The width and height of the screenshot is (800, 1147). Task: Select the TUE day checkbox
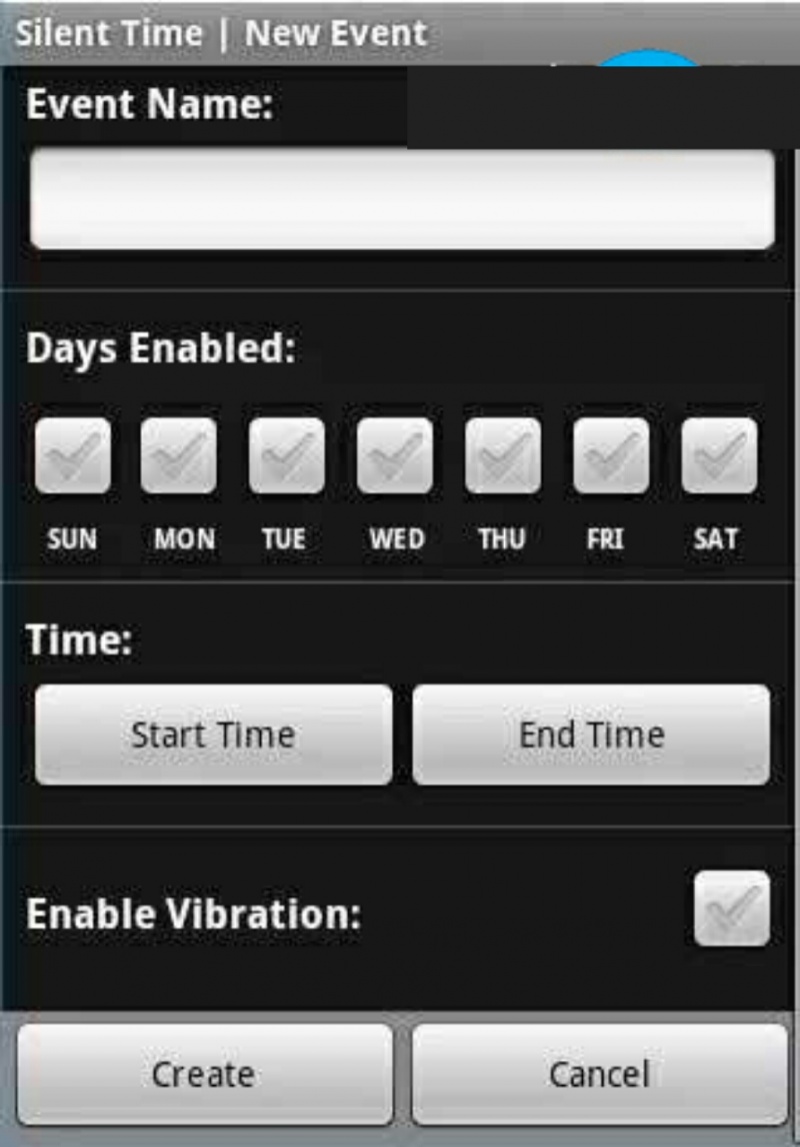coord(287,456)
